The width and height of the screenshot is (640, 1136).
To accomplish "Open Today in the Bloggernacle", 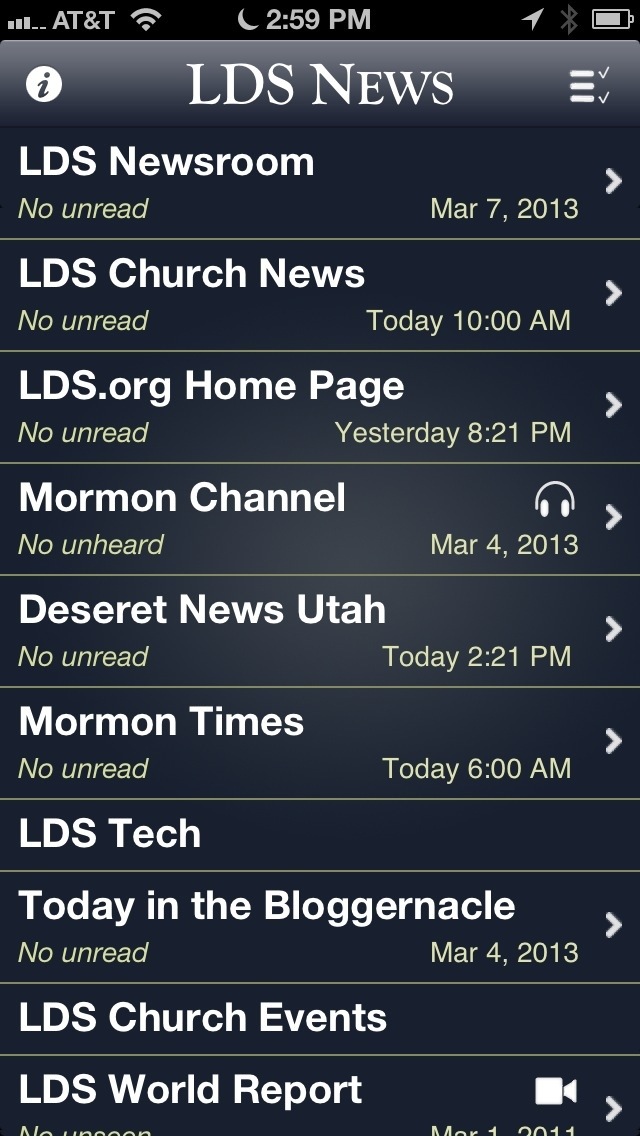I will click(x=320, y=927).
